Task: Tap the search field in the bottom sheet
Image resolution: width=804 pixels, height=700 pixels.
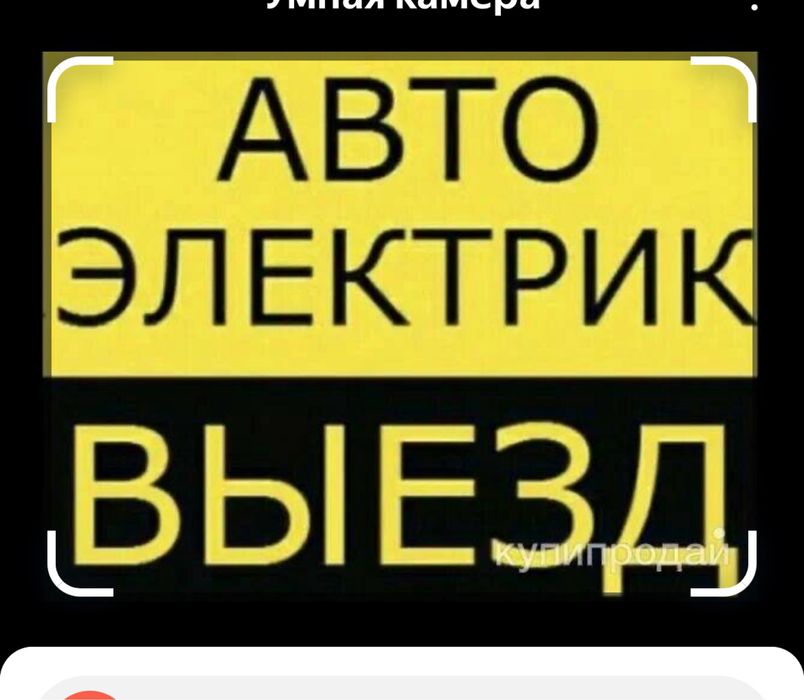Action: [x=400, y=689]
